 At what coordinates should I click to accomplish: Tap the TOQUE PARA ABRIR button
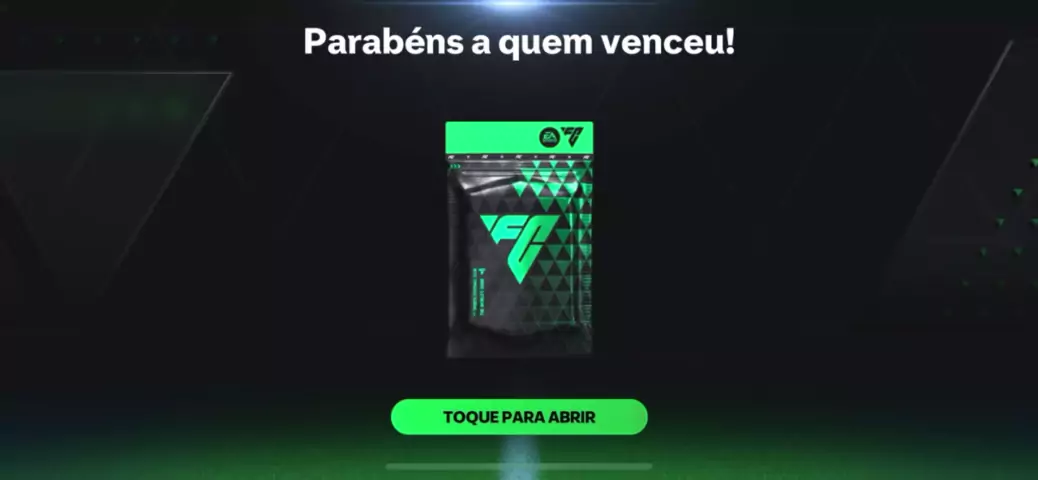519,417
